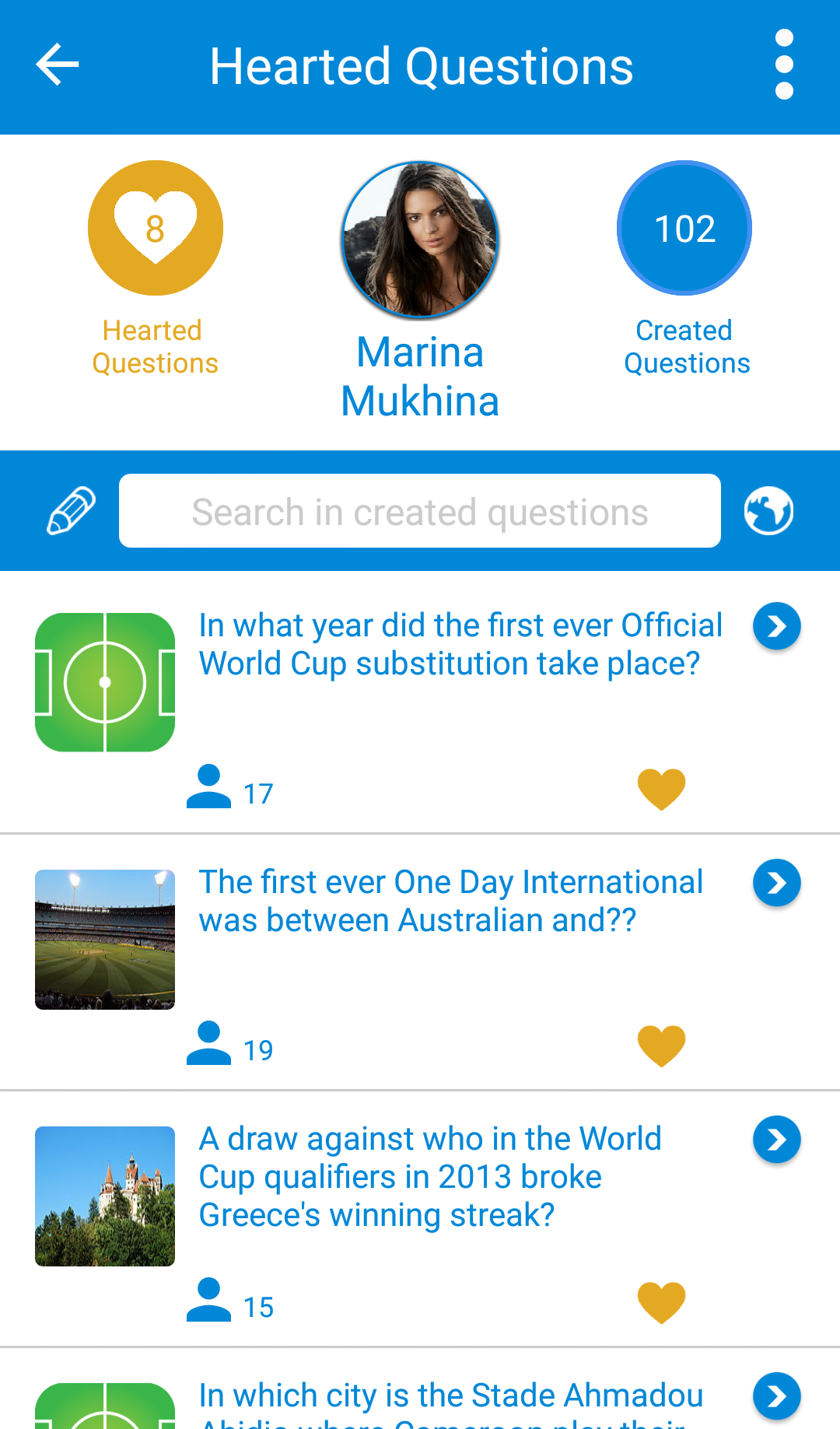Image resolution: width=840 pixels, height=1429 pixels.
Task: Tap the pencil icon beside the search box
Action: (x=72, y=511)
